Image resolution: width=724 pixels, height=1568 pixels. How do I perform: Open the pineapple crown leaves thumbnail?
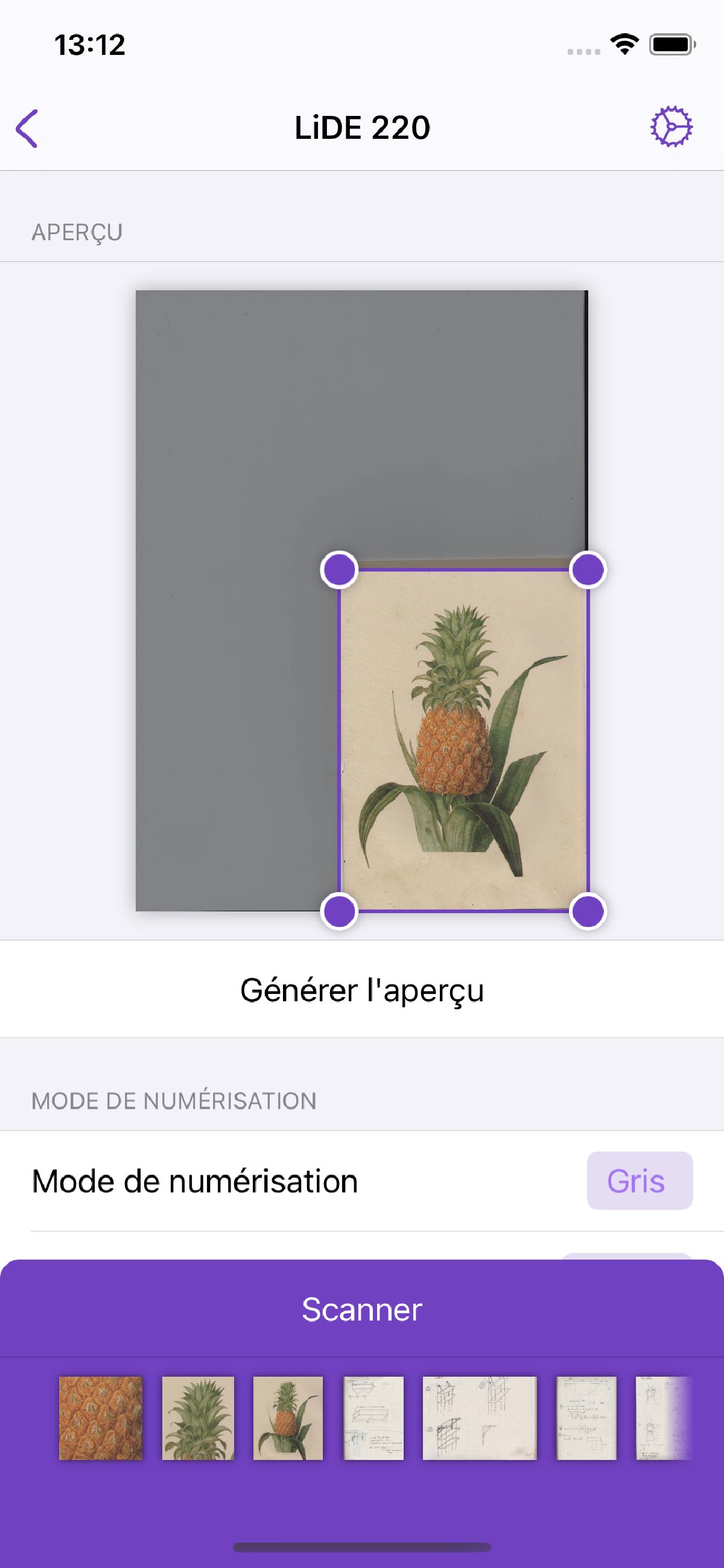[x=198, y=1418]
